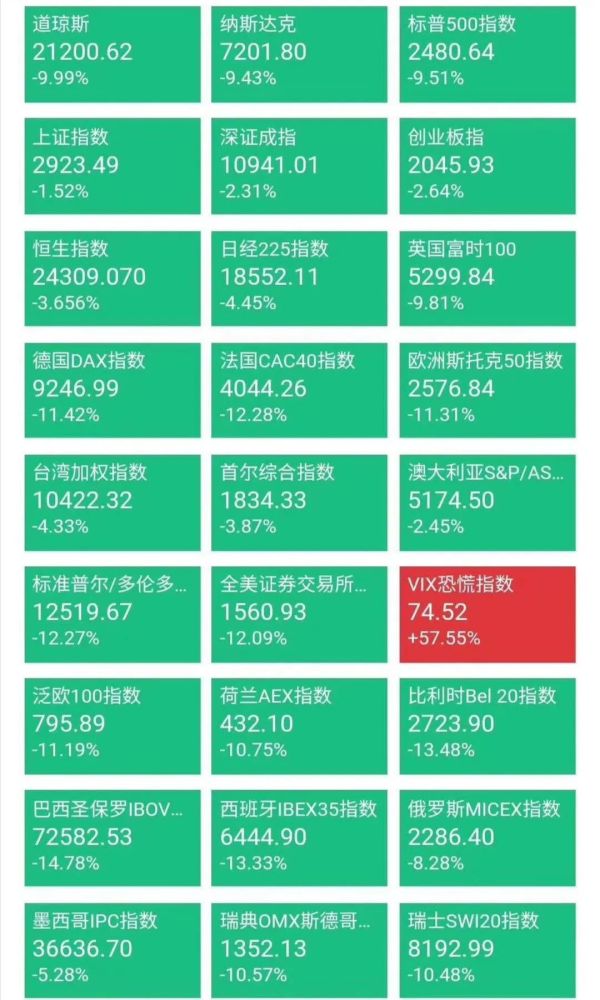
Task: Open 首尔综合指数 details
Action: [x=299, y=501]
